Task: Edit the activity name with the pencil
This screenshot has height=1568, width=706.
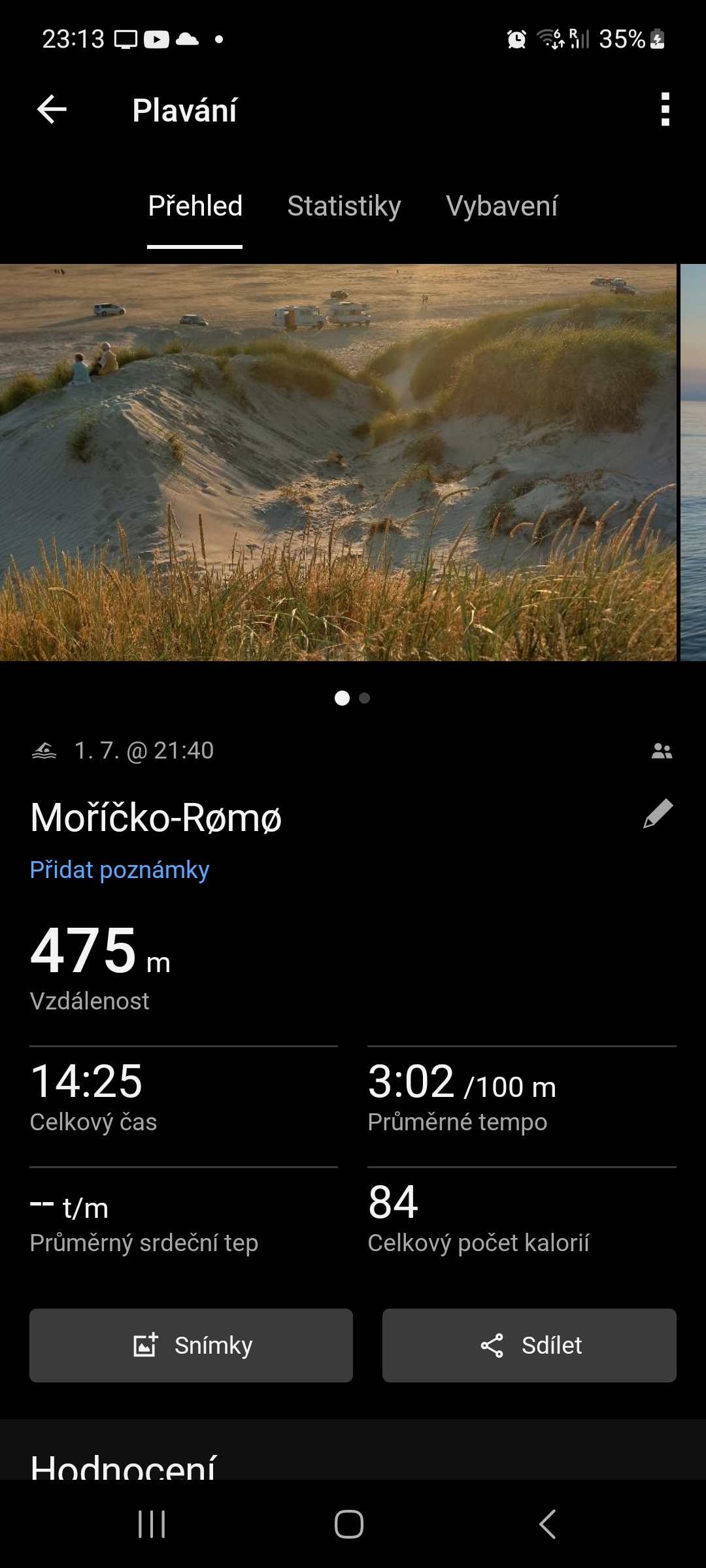Action: tap(658, 814)
